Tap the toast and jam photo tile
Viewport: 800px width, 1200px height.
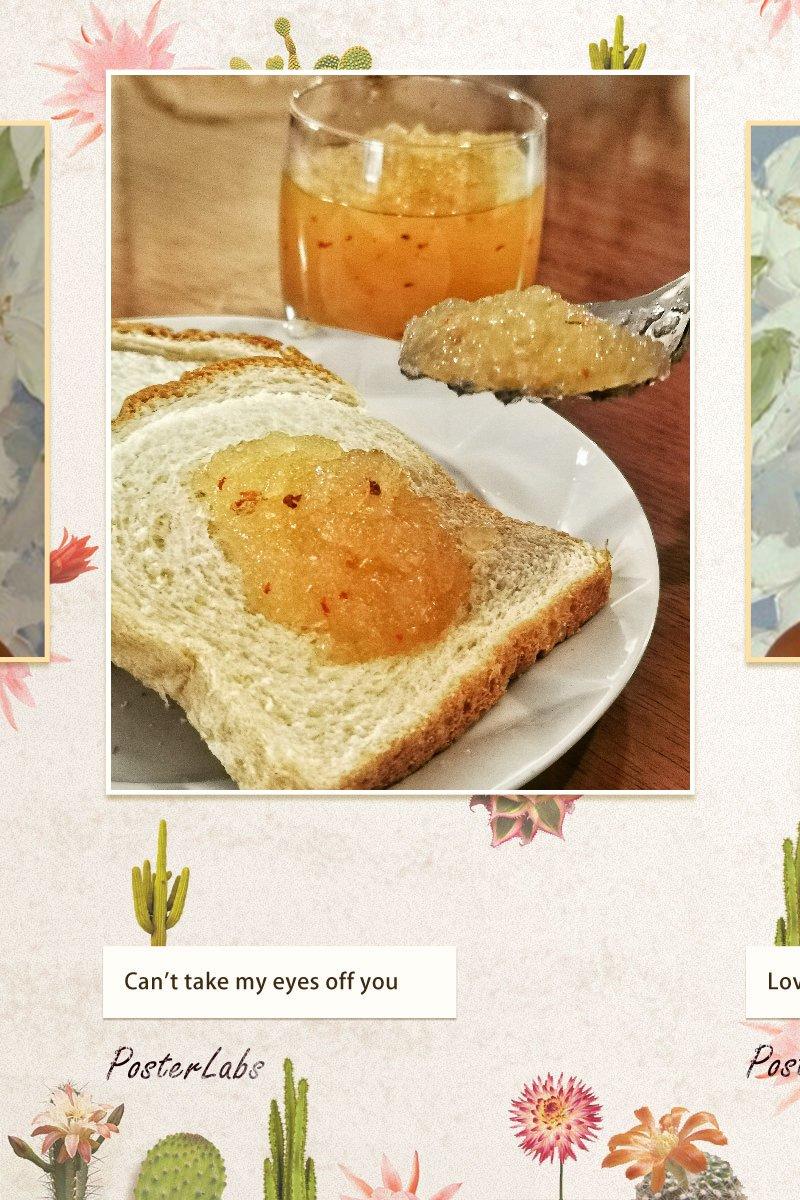pos(400,433)
